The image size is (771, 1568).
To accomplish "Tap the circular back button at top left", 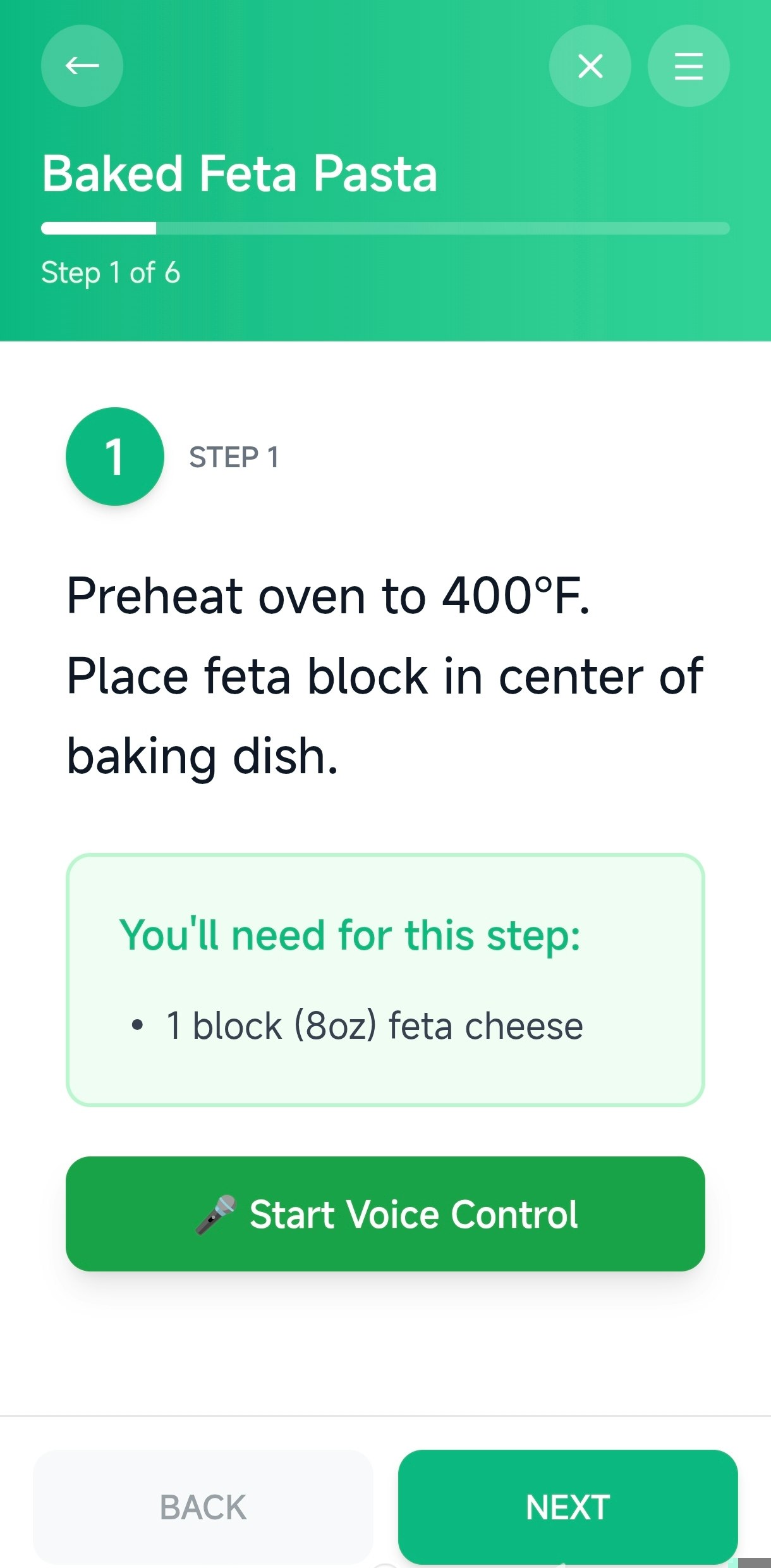I will [x=82, y=66].
